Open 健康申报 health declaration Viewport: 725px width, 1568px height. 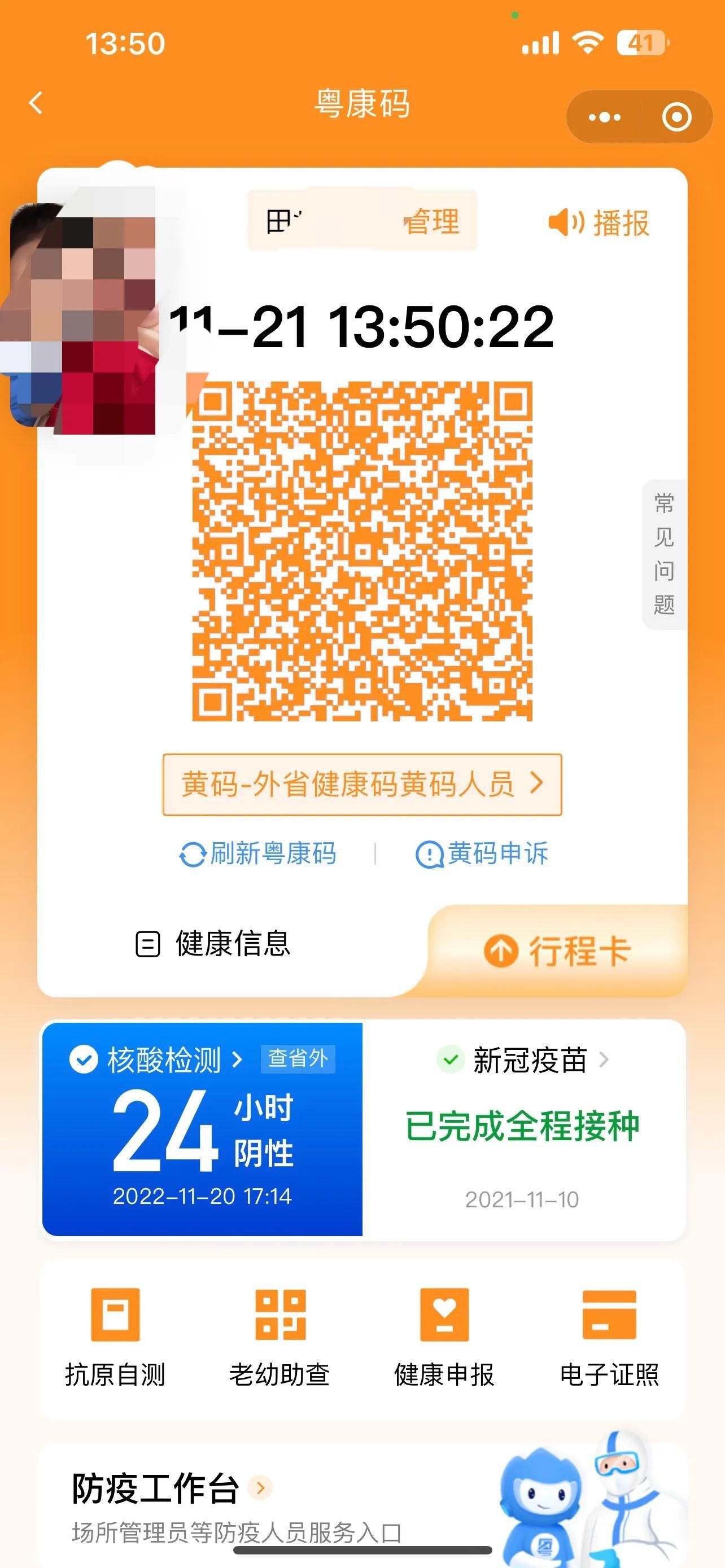point(444,1335)
